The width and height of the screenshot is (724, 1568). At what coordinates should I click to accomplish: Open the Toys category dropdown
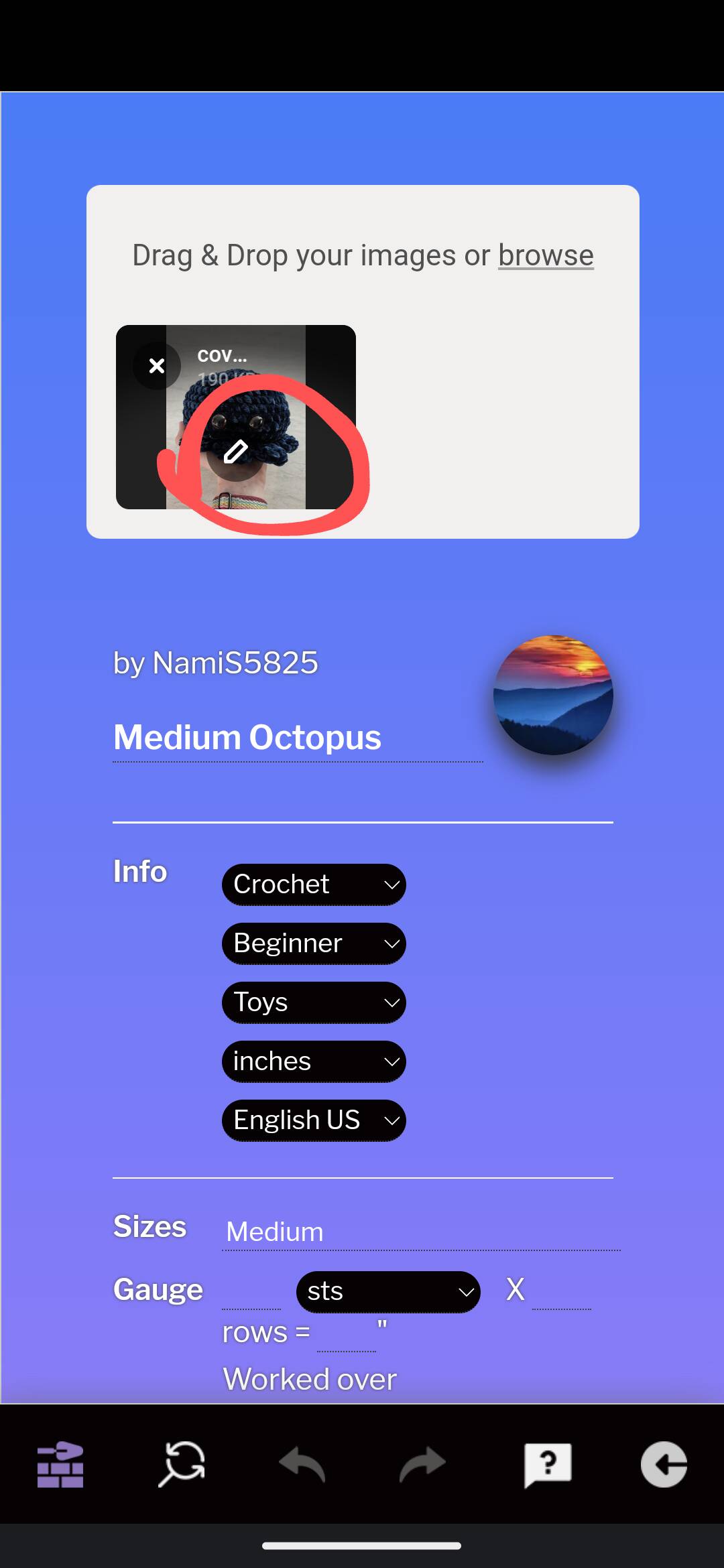pyautogui.click(x=314, y=1002)
